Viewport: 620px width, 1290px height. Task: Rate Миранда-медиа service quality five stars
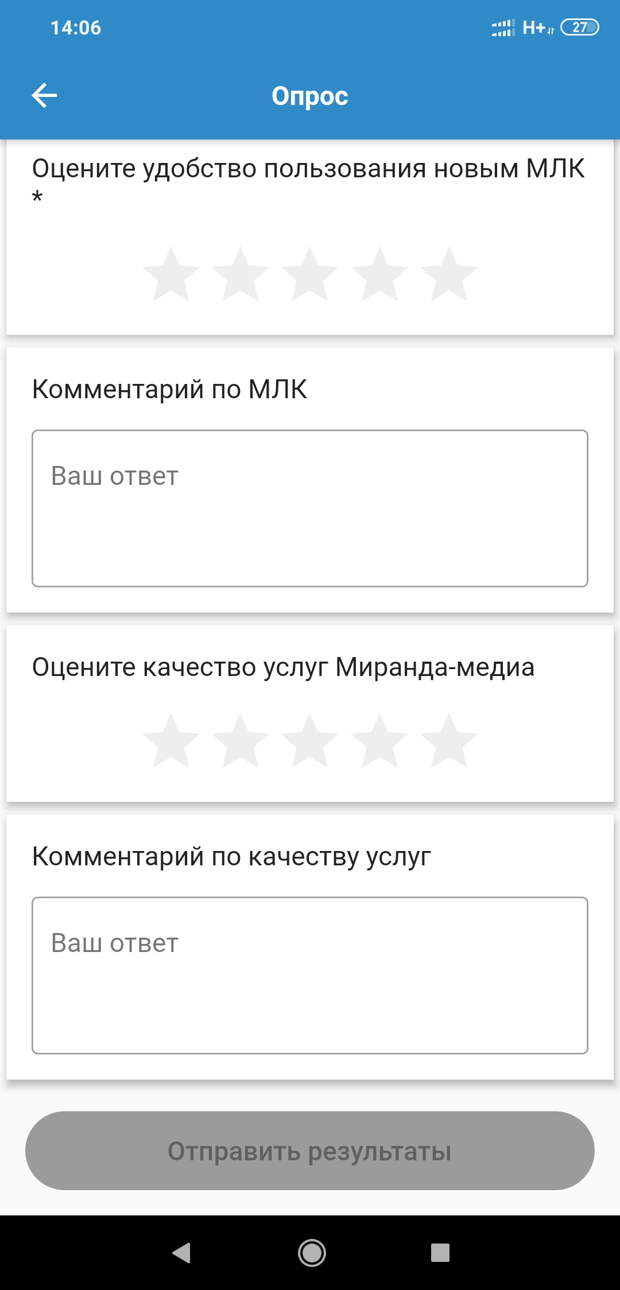[x=449, y=741]
